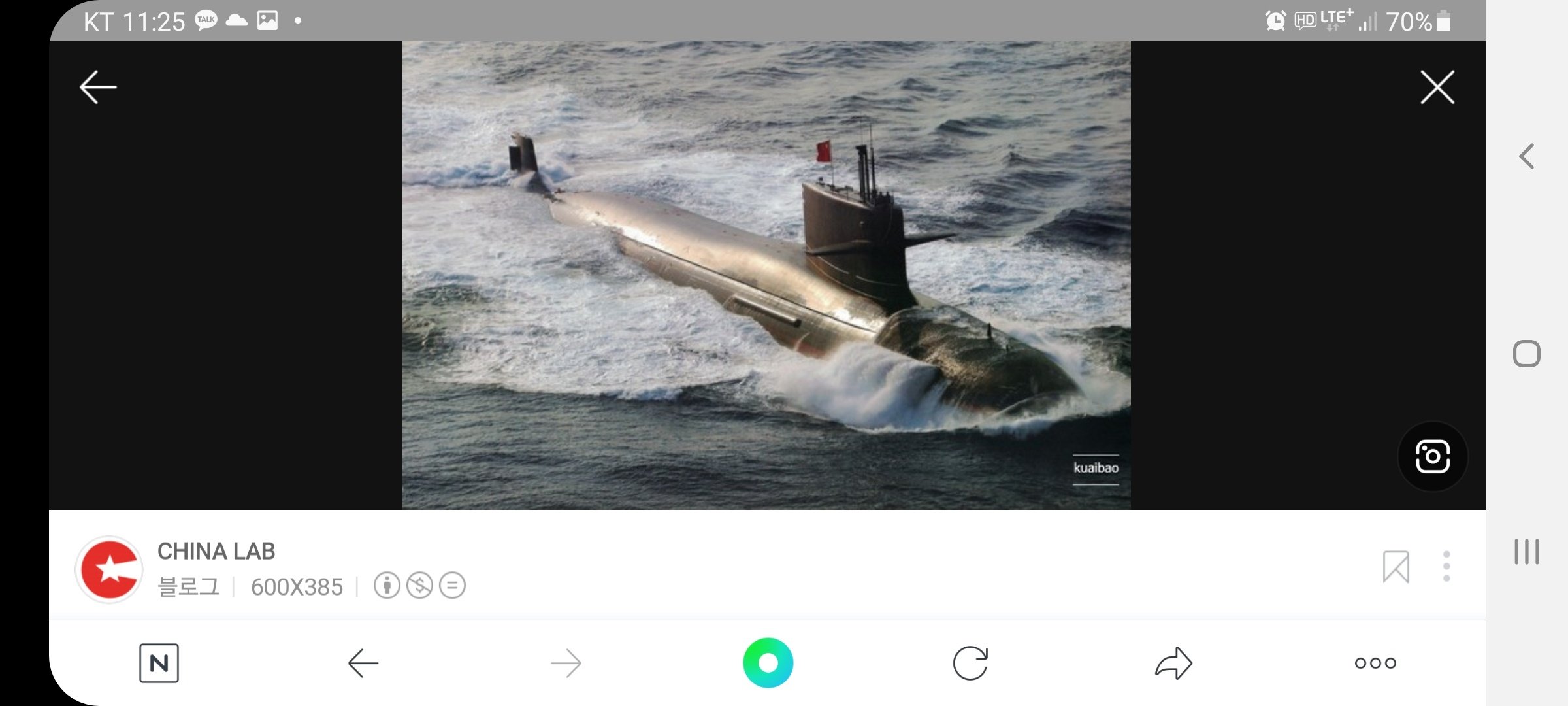Navigate back in the browser toolbar

(x=363, y=663)
